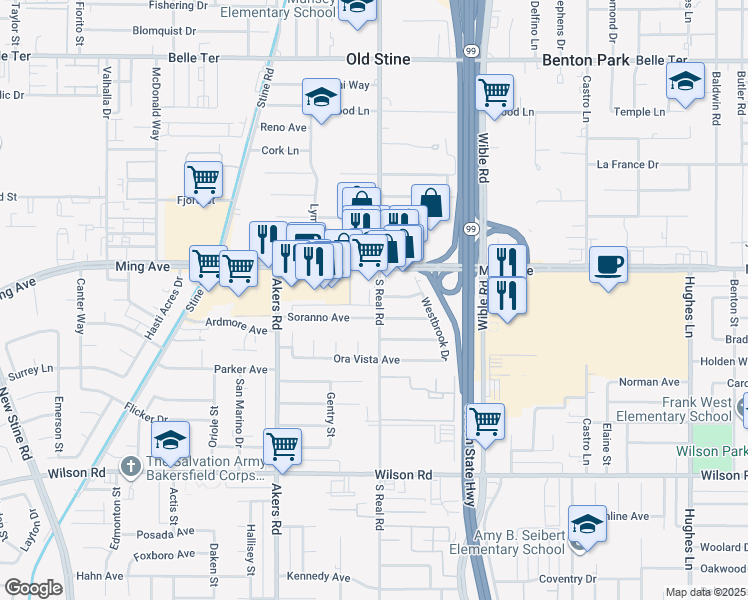This screenshot has height=600, width=748.
Task: Tap the shopping cart marker near Norman Ave
Action: pyautogui.click(x=485, y=421)
